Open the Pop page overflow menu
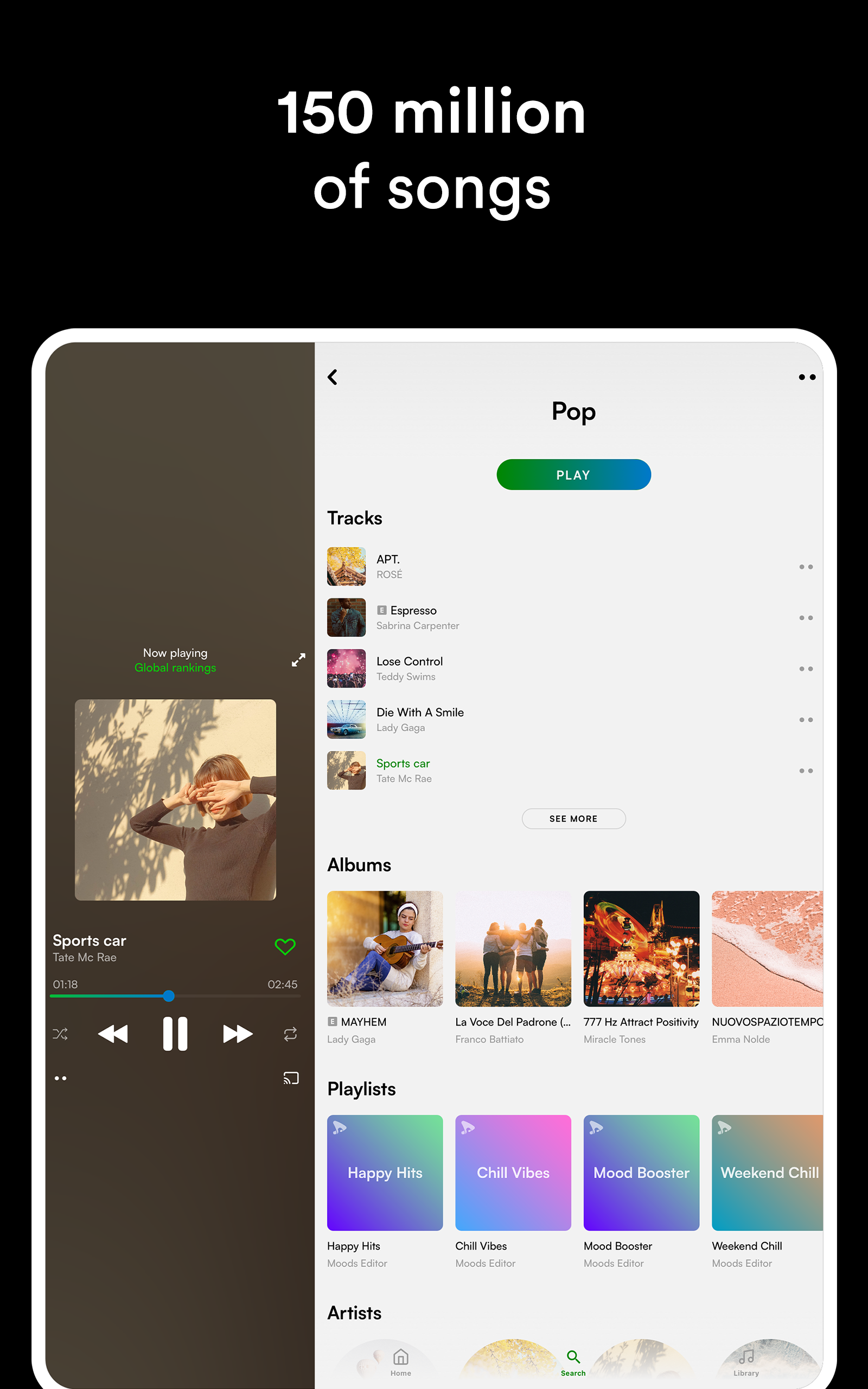 (807, 377)
